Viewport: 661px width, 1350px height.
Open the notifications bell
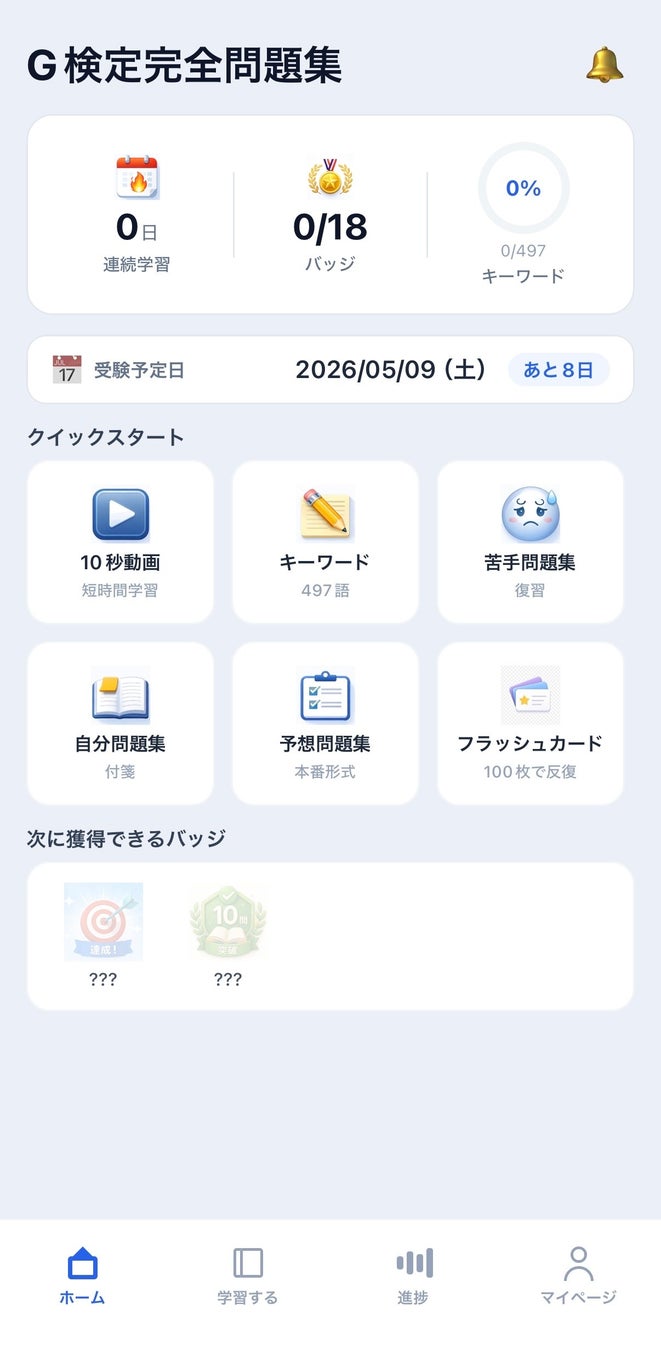[x=604, y=64]
